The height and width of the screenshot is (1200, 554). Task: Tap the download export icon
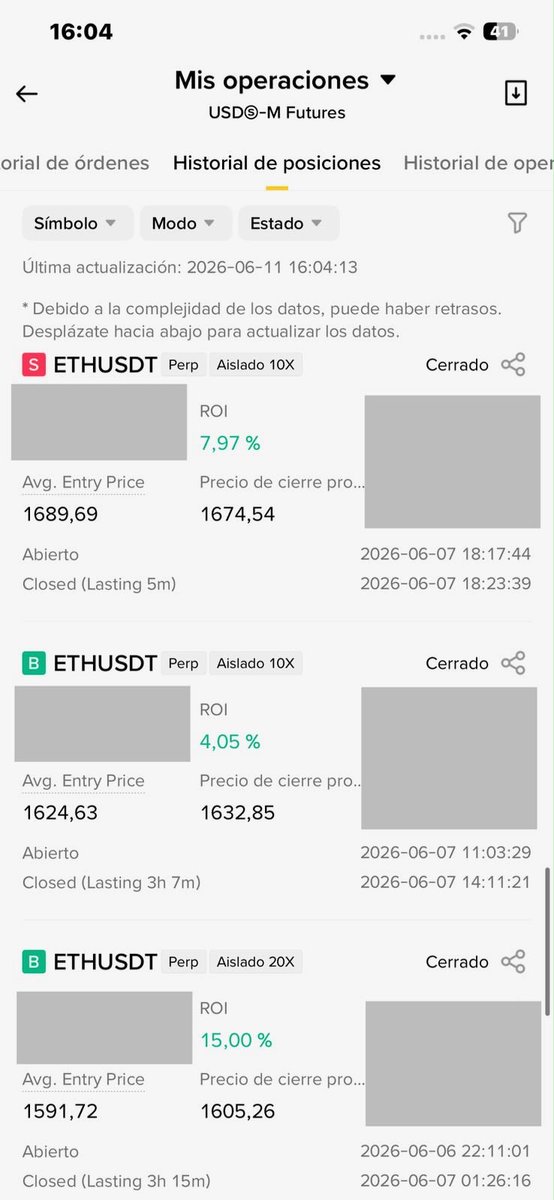515,93
